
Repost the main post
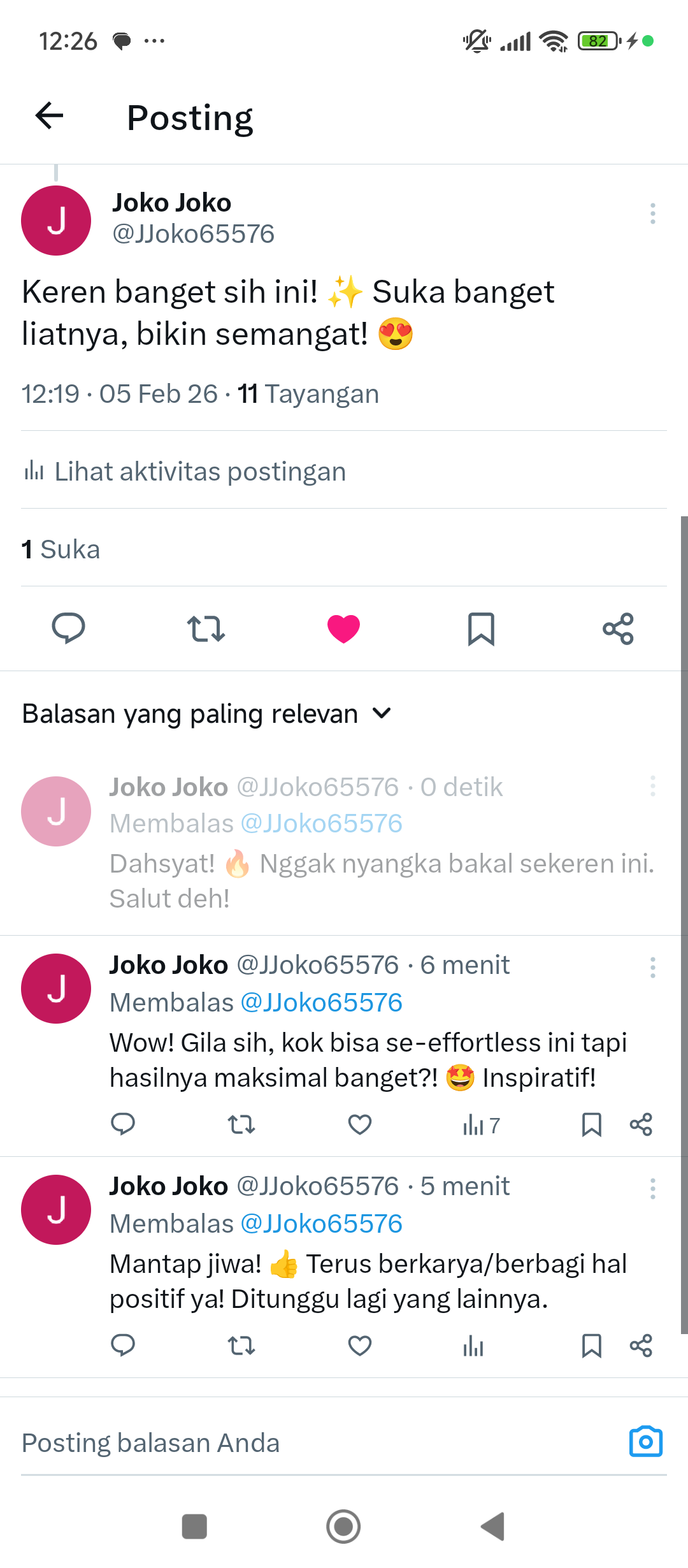pos(206,628)
